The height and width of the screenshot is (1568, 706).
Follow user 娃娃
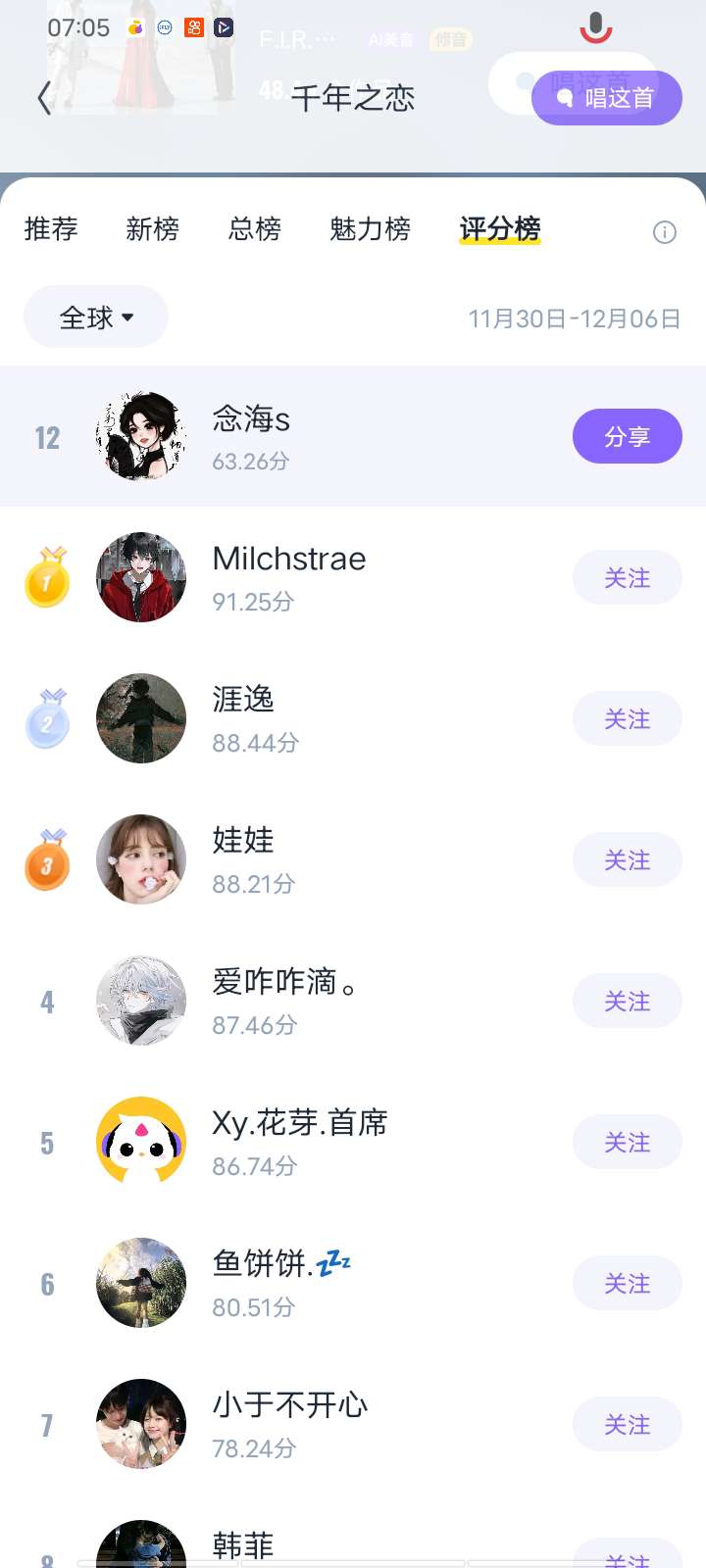[x=627, y=860]
